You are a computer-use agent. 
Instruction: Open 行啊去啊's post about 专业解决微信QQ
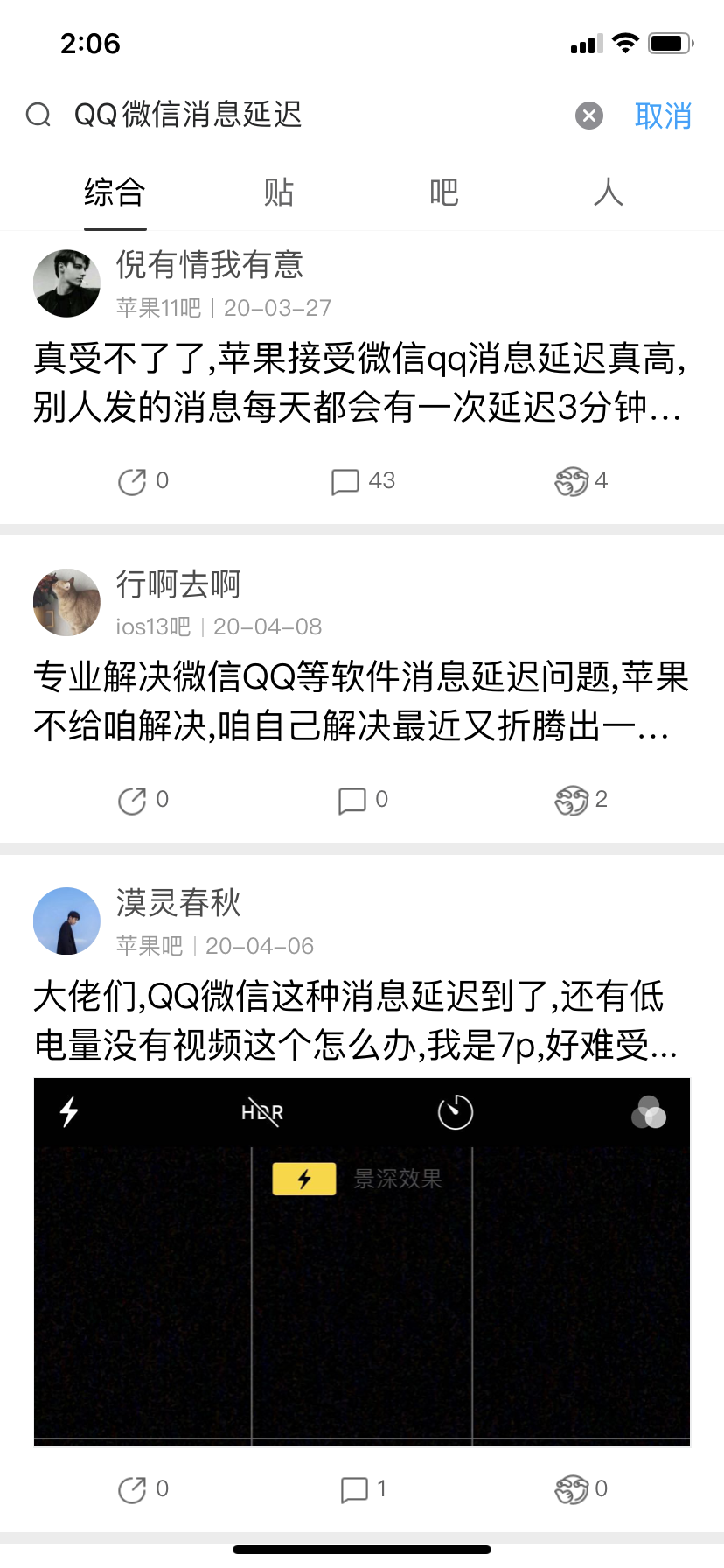click(359, 702)
